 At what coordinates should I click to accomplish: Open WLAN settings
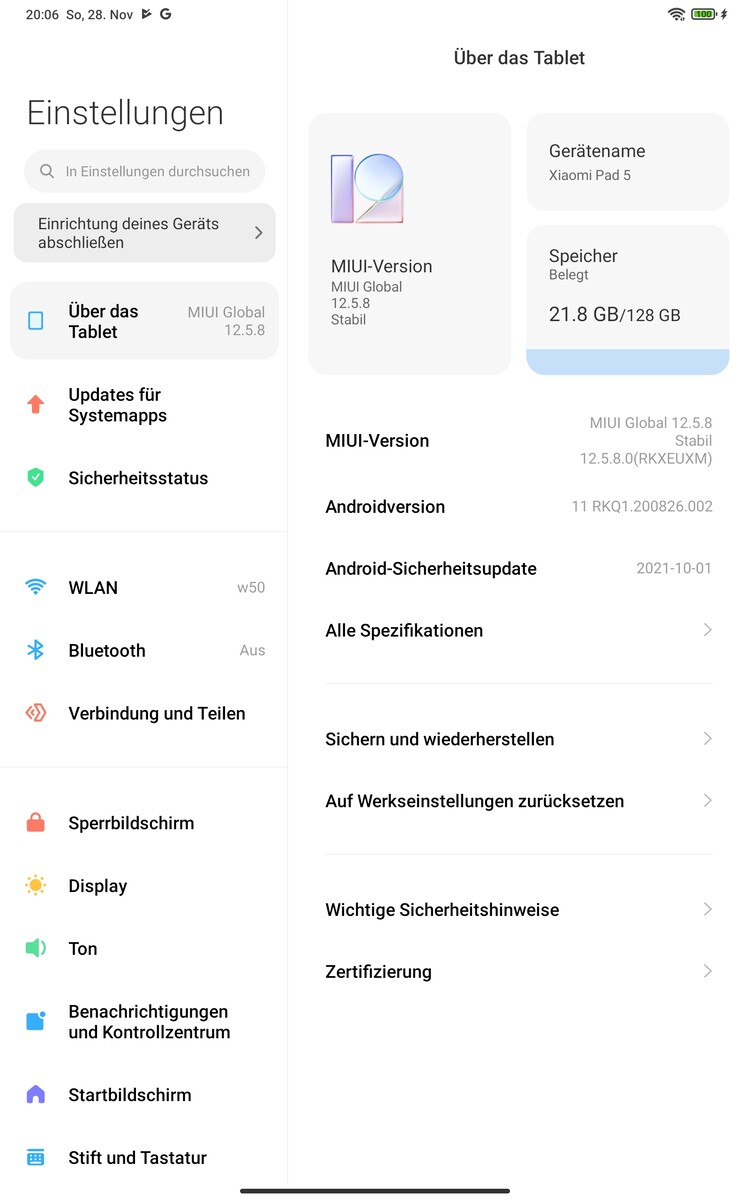coord(144,588)
